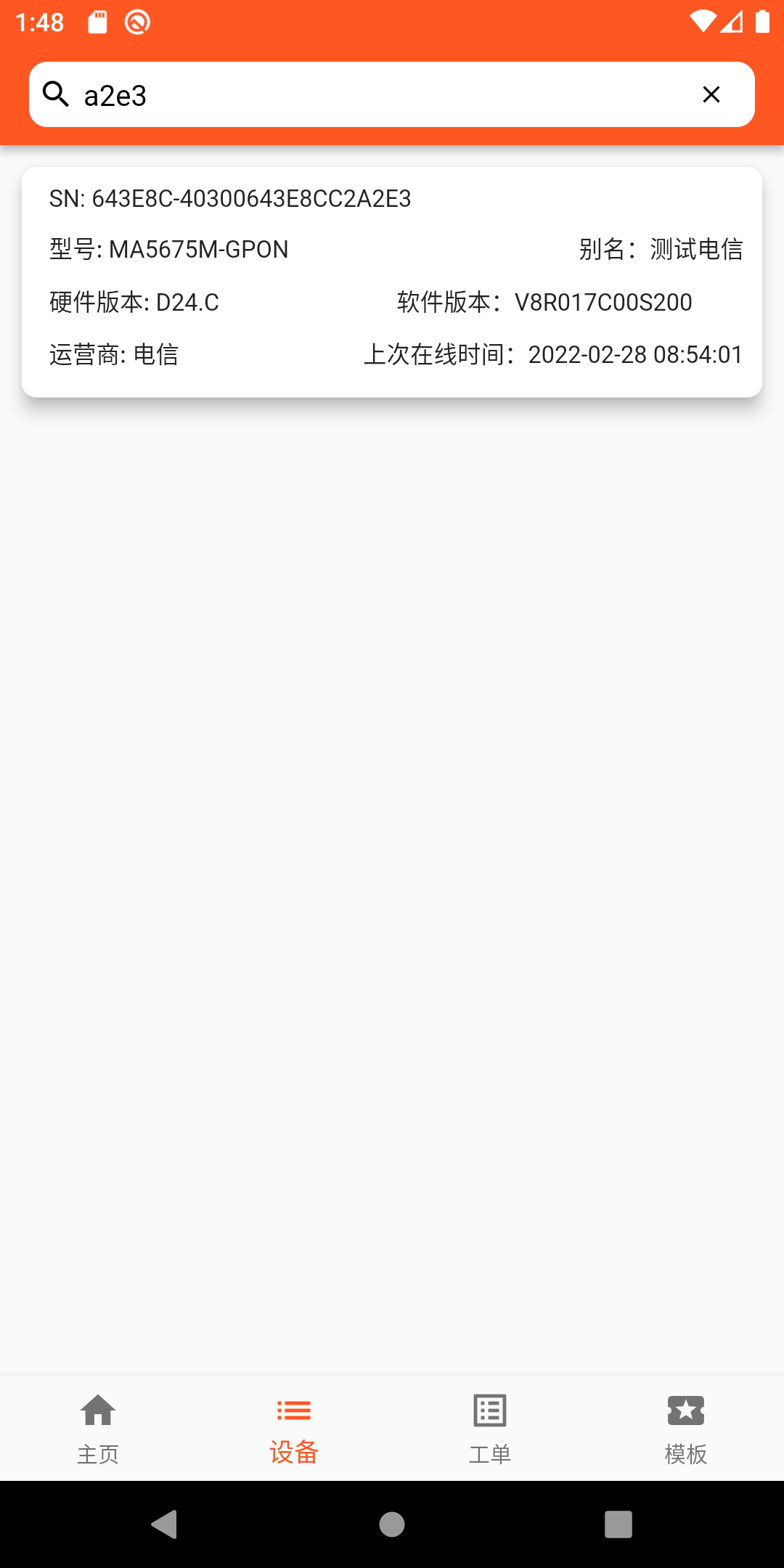
Task: Open the 模板 template star icon
Action: point(686,1411)
